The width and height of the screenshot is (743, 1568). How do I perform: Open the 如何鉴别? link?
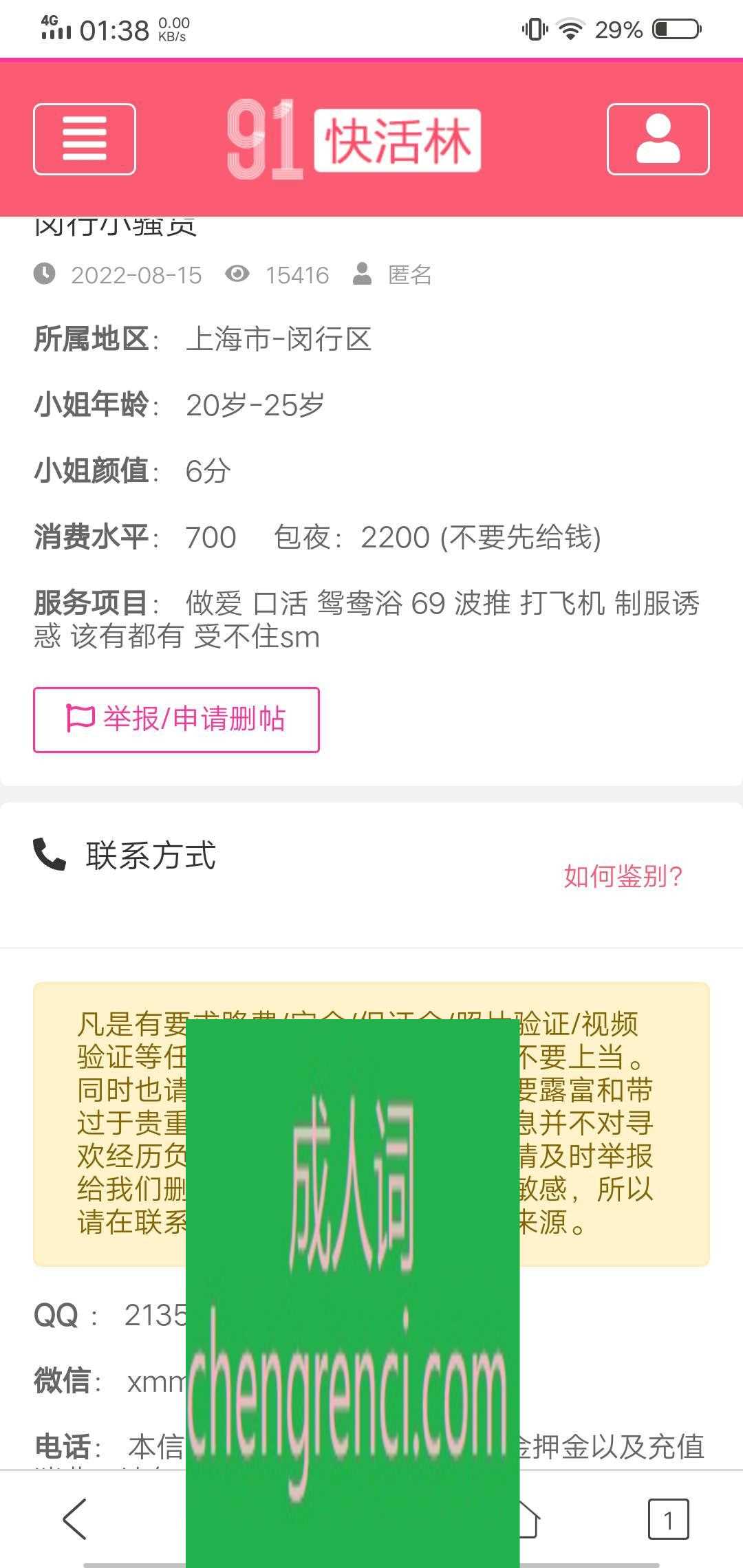(623, 876)
